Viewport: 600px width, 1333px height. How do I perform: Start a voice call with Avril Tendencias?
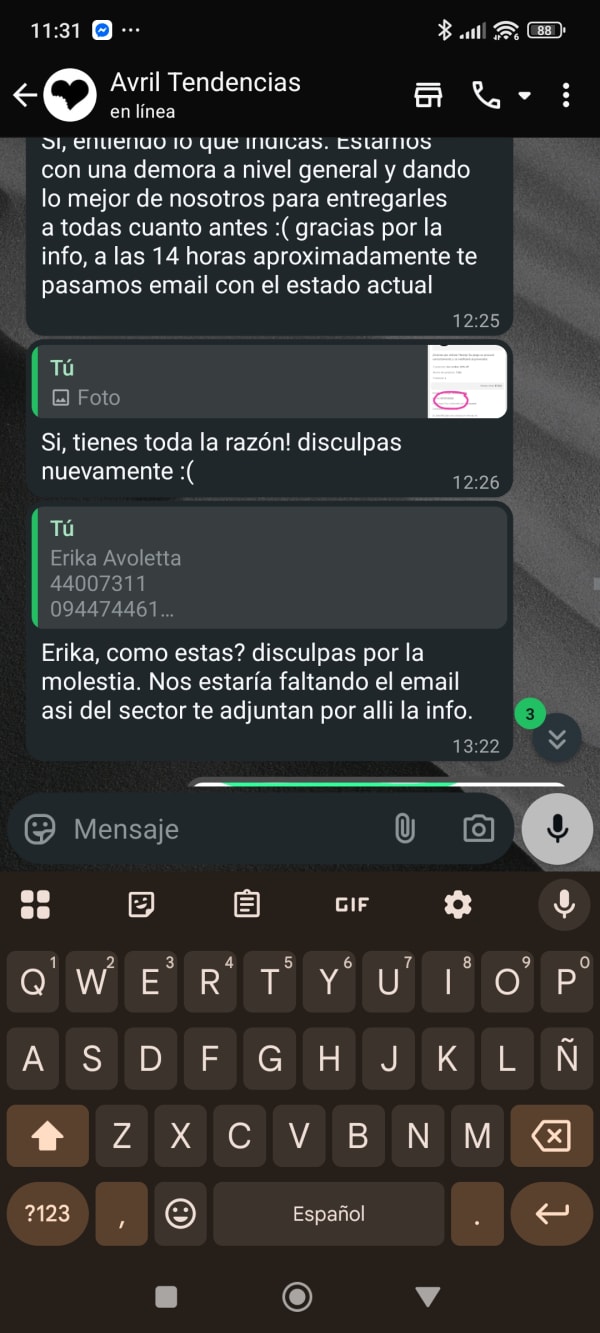click(486, 95)
